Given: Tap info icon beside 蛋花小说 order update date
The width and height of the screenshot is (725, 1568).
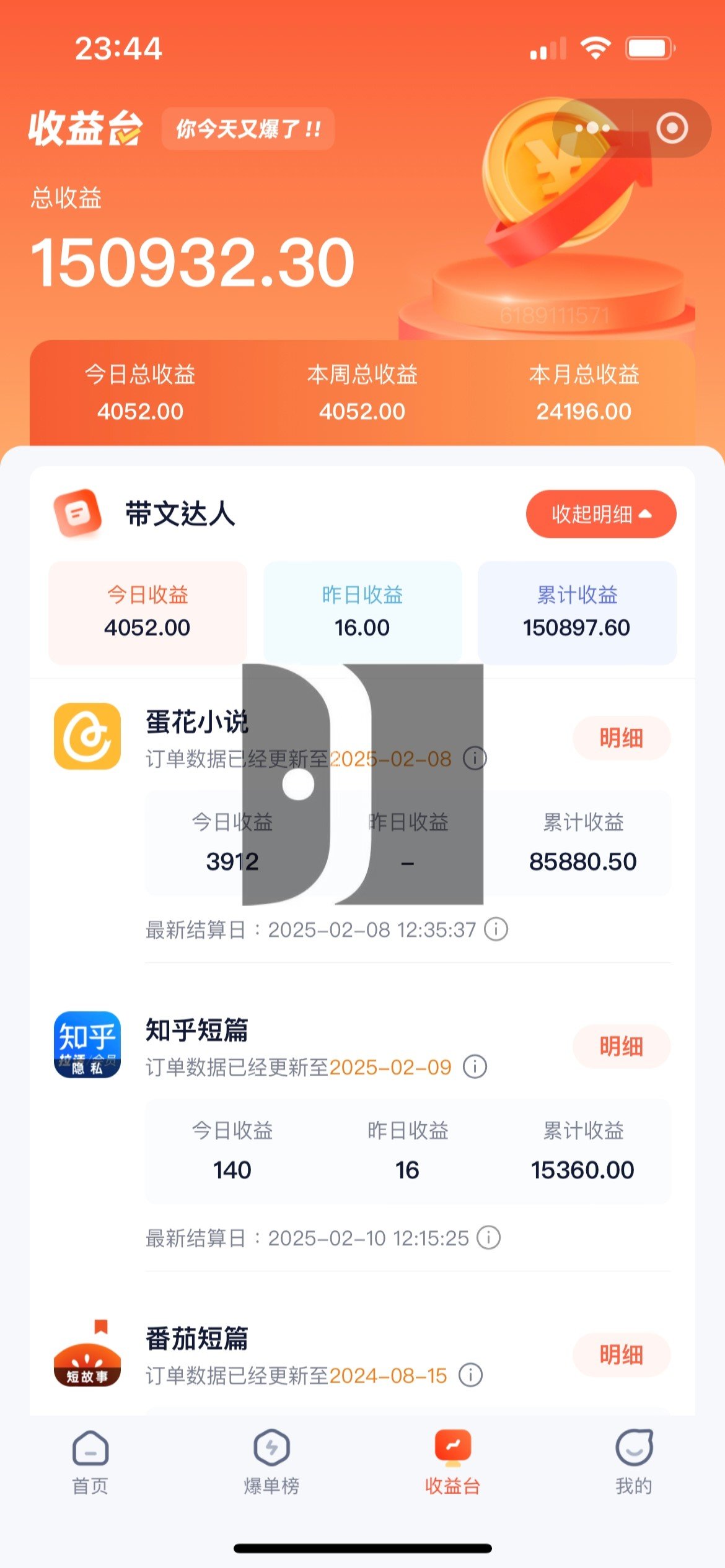Looking at the screenshot, I should 475,759.
